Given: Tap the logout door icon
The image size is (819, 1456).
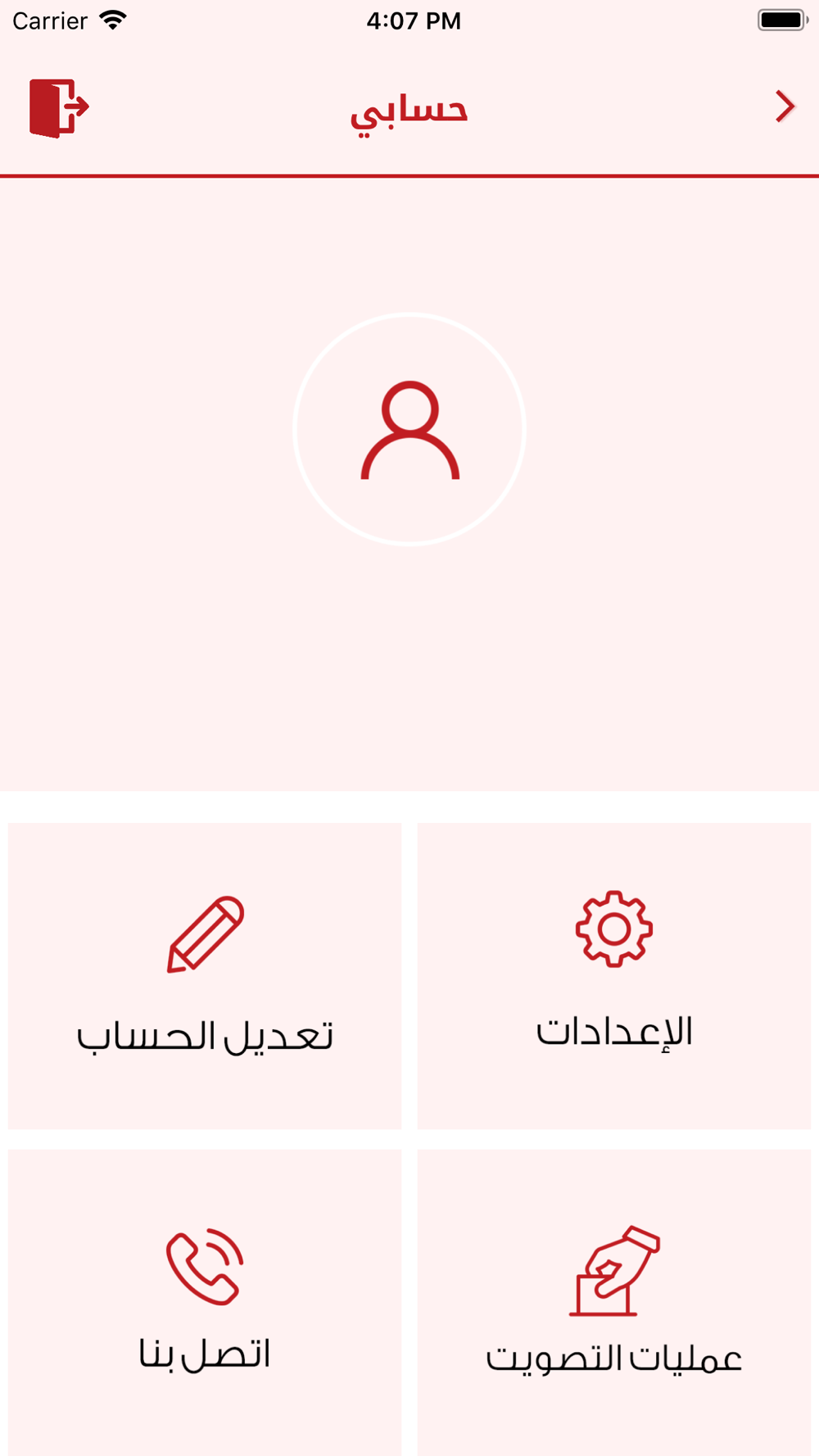Looking at the screenshot, I should tap(59, 107).
